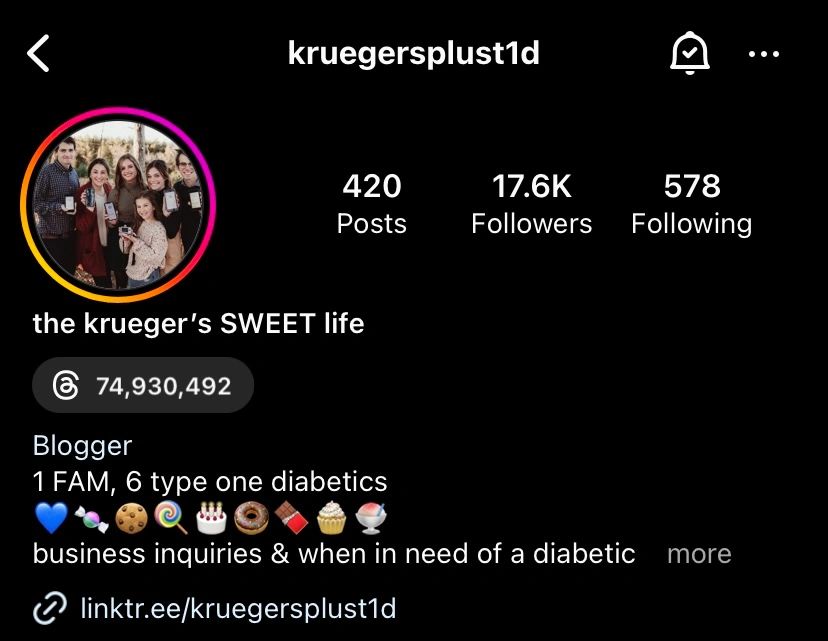Expand the bio with more
828x641 pixels.
click(699, 553)
